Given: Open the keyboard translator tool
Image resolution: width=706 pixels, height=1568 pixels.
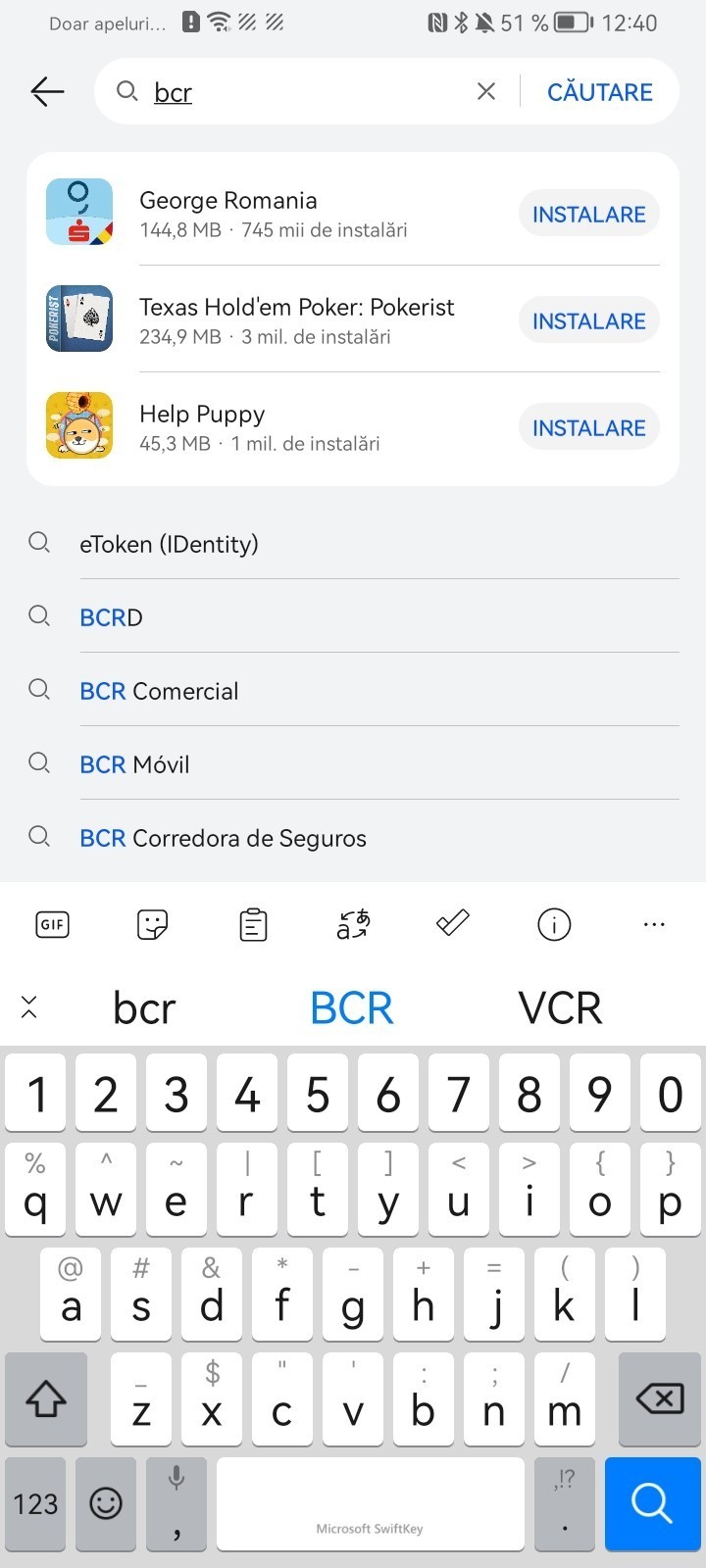Looking at the screenshot, I should coord(353,924).
